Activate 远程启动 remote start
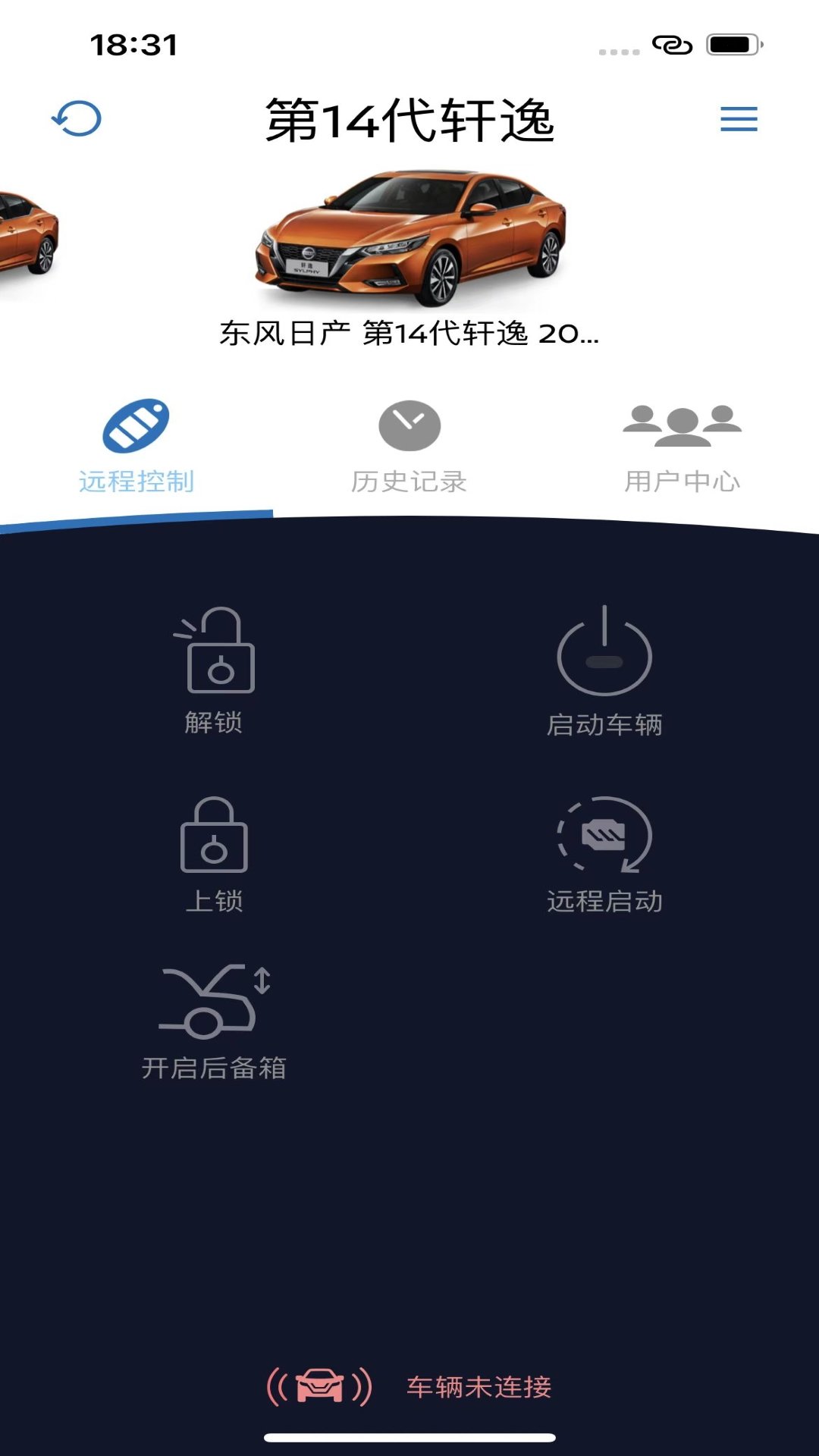The image size is (819, 1456). [604, 855]
